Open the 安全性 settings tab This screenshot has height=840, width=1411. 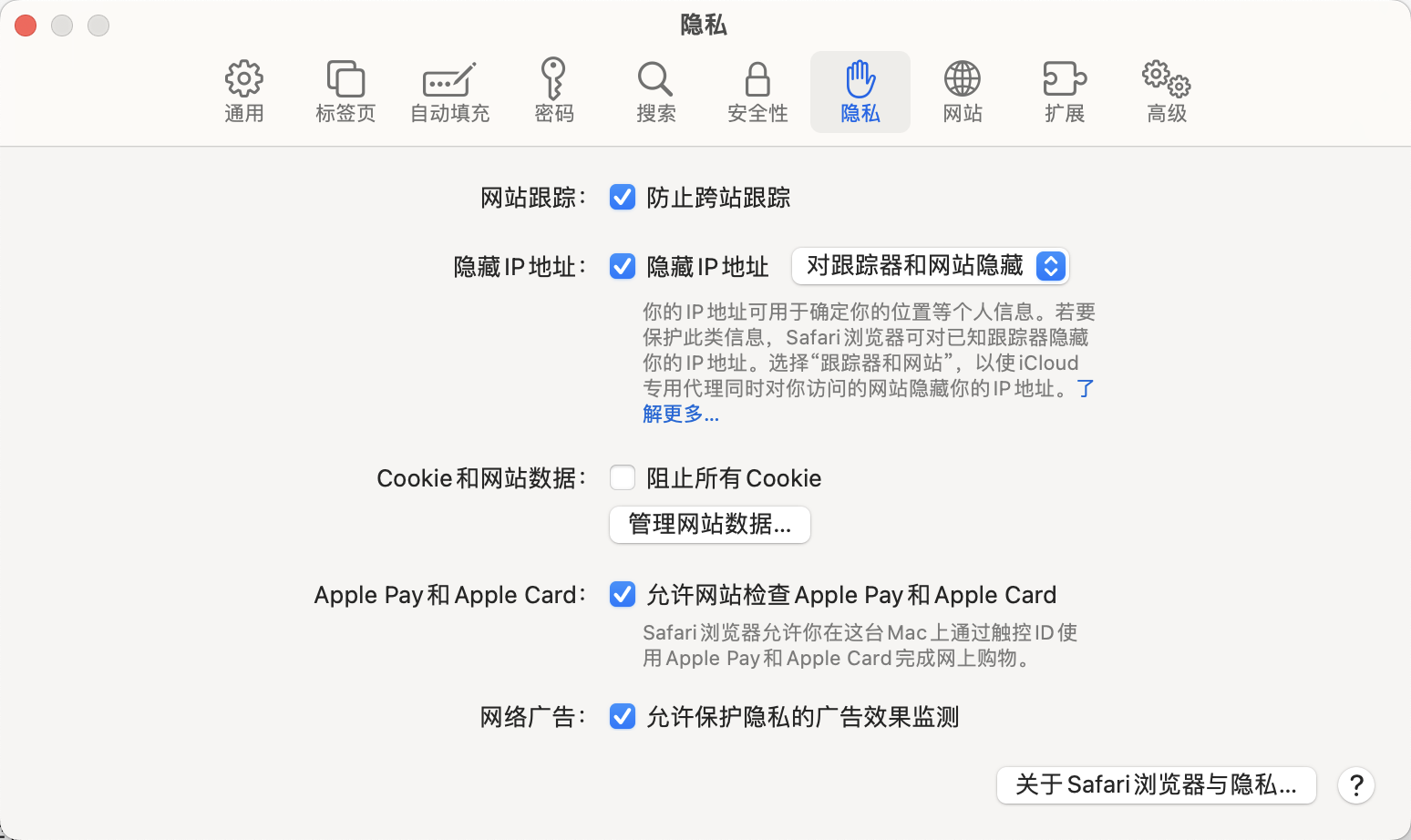757,92
